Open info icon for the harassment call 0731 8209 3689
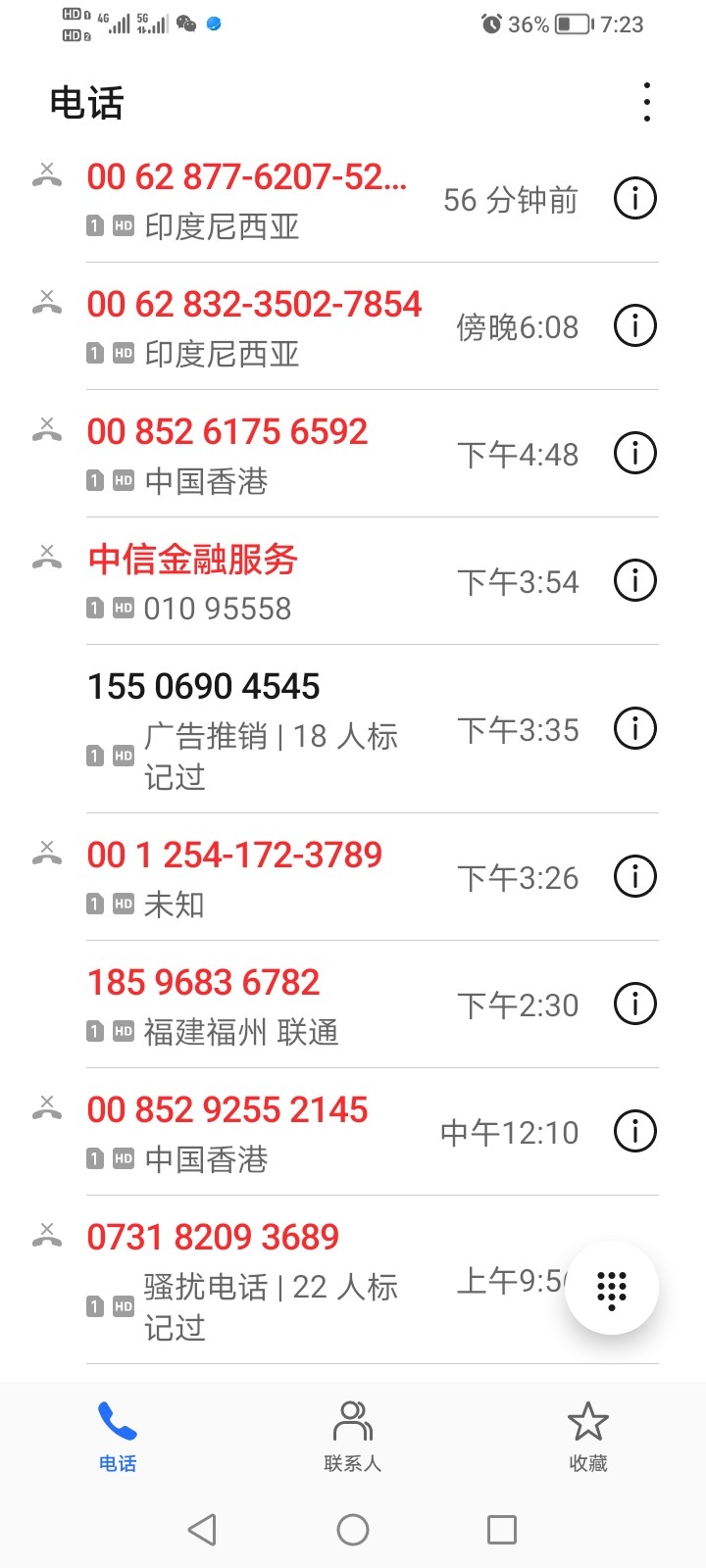Image resolution: width=706 pixels, height=1568 pixels. tap(635, 1282)
